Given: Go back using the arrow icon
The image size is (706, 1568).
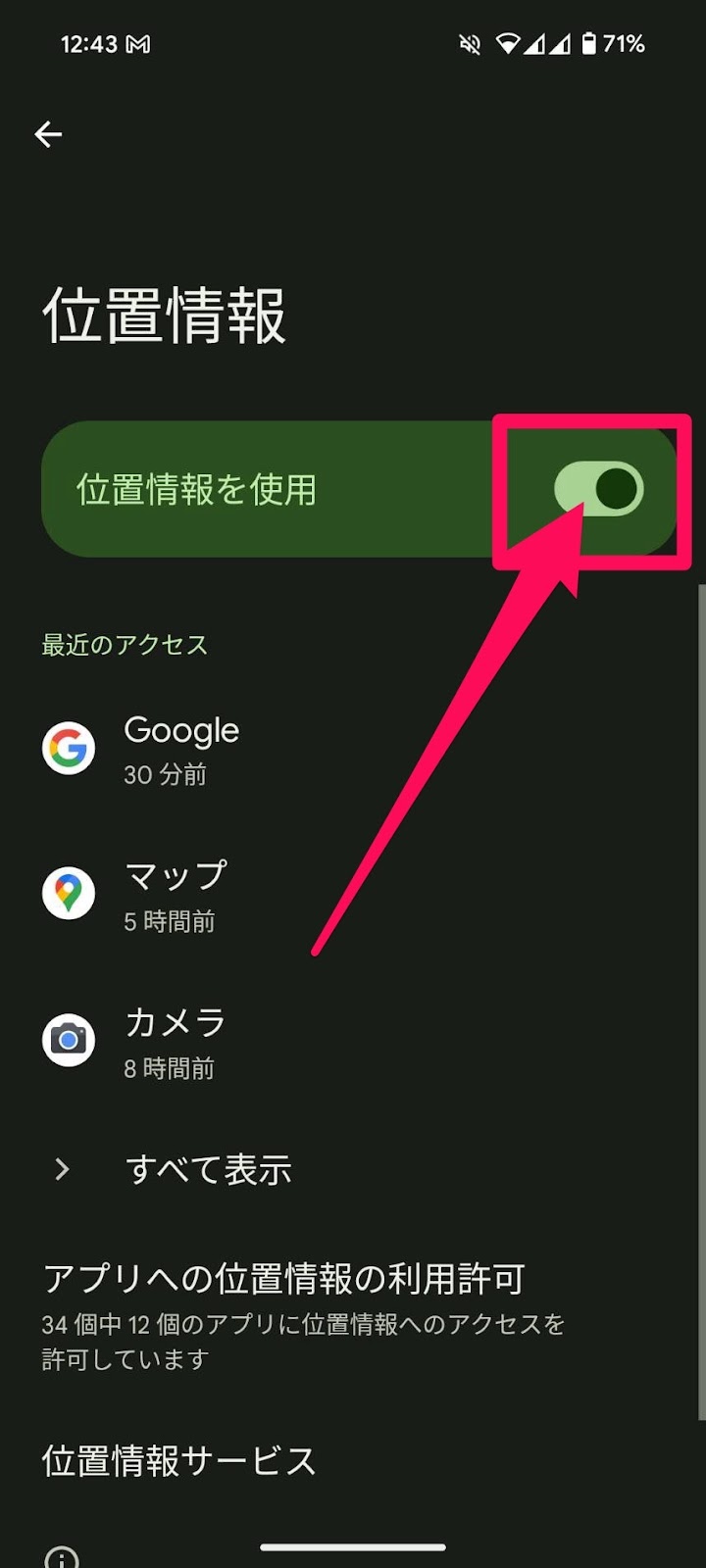Looking at the screenshot, I should tap(48, 134).
